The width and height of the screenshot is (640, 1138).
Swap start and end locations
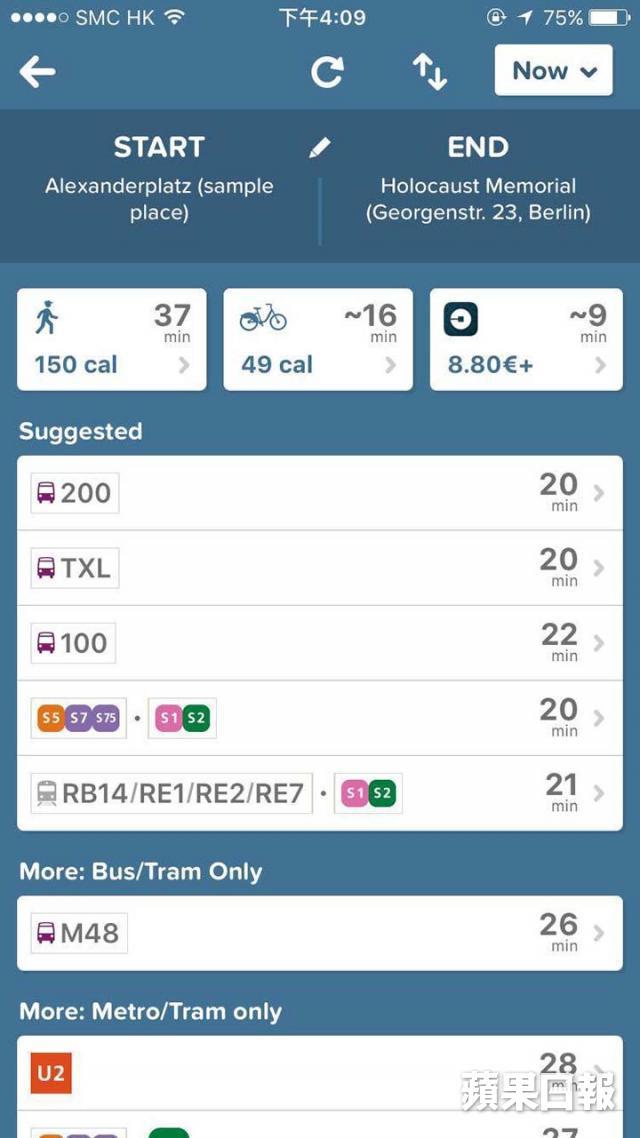(x=430, y=72)
